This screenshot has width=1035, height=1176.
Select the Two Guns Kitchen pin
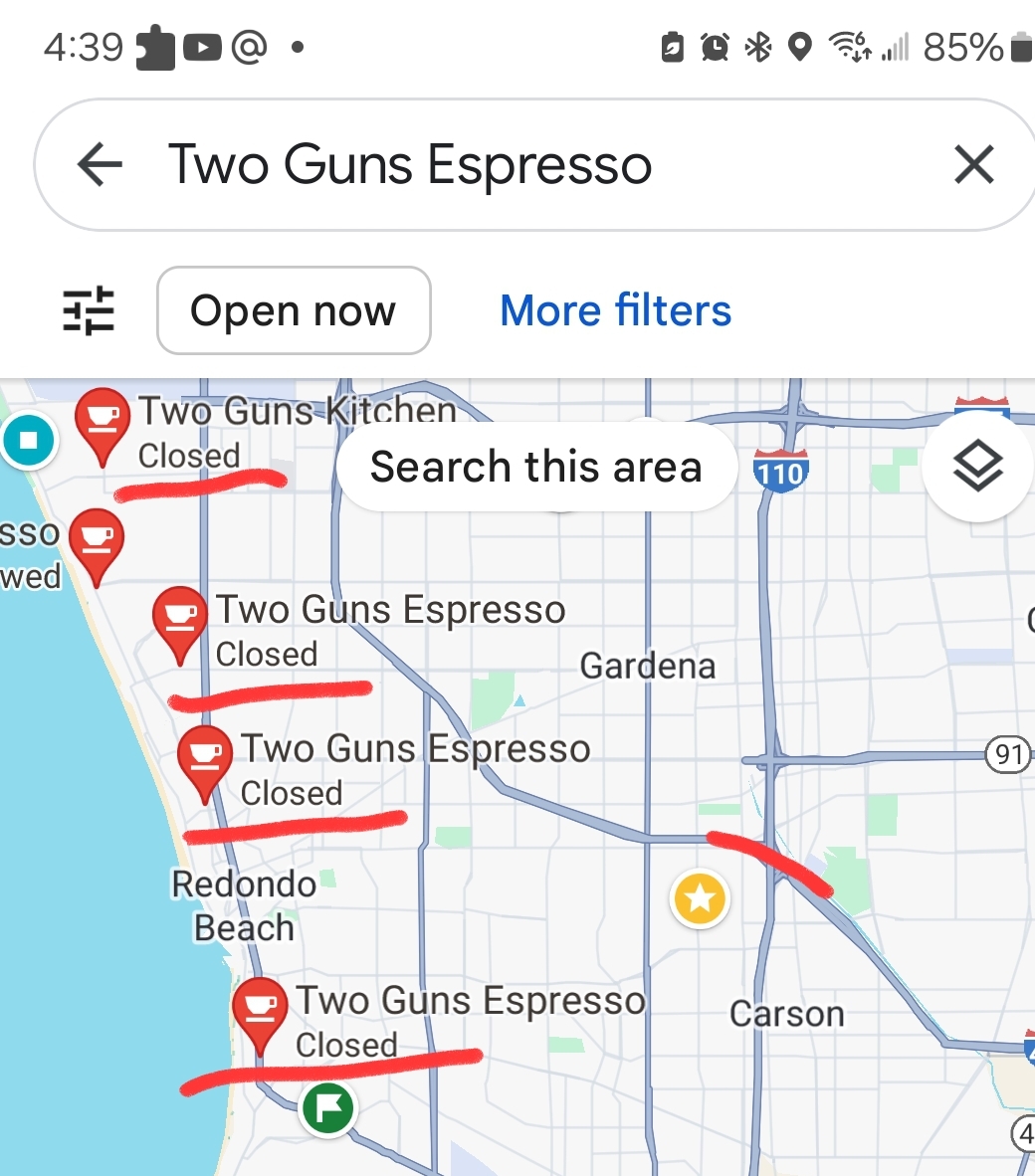tap(103, 422)
